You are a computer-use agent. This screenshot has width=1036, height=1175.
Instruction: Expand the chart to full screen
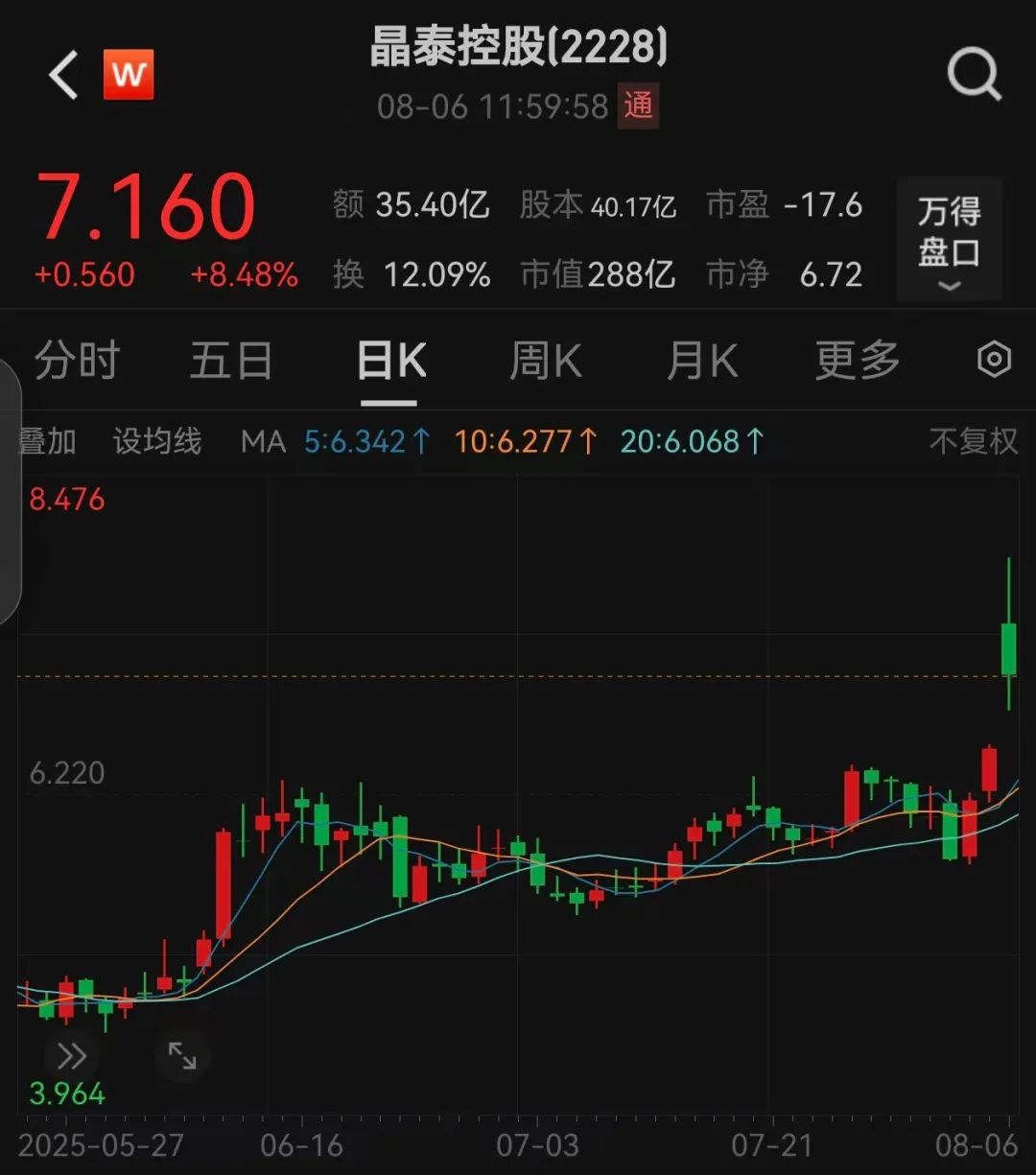(x=182, y=1056)
